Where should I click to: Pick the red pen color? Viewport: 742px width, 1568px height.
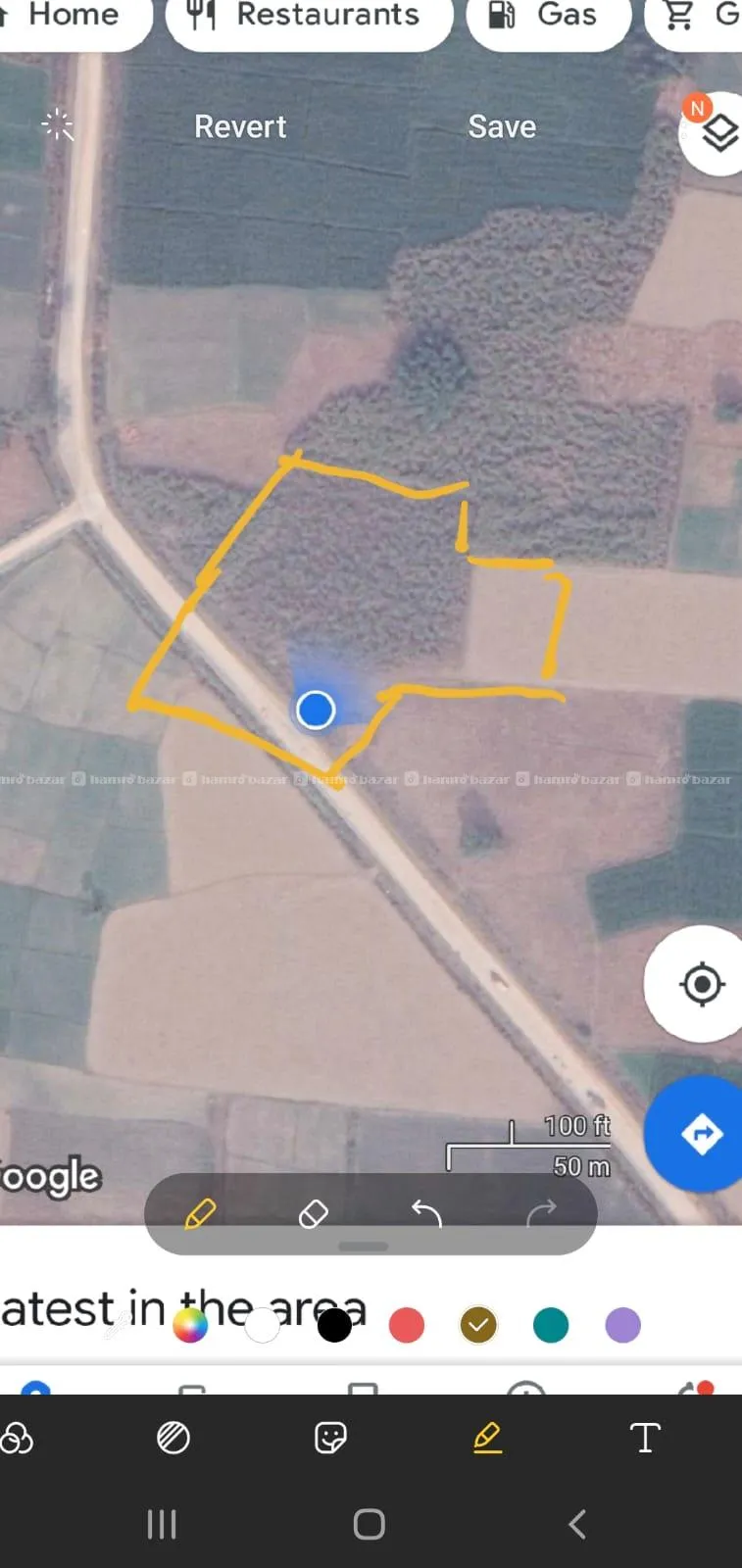(407, 1325)
